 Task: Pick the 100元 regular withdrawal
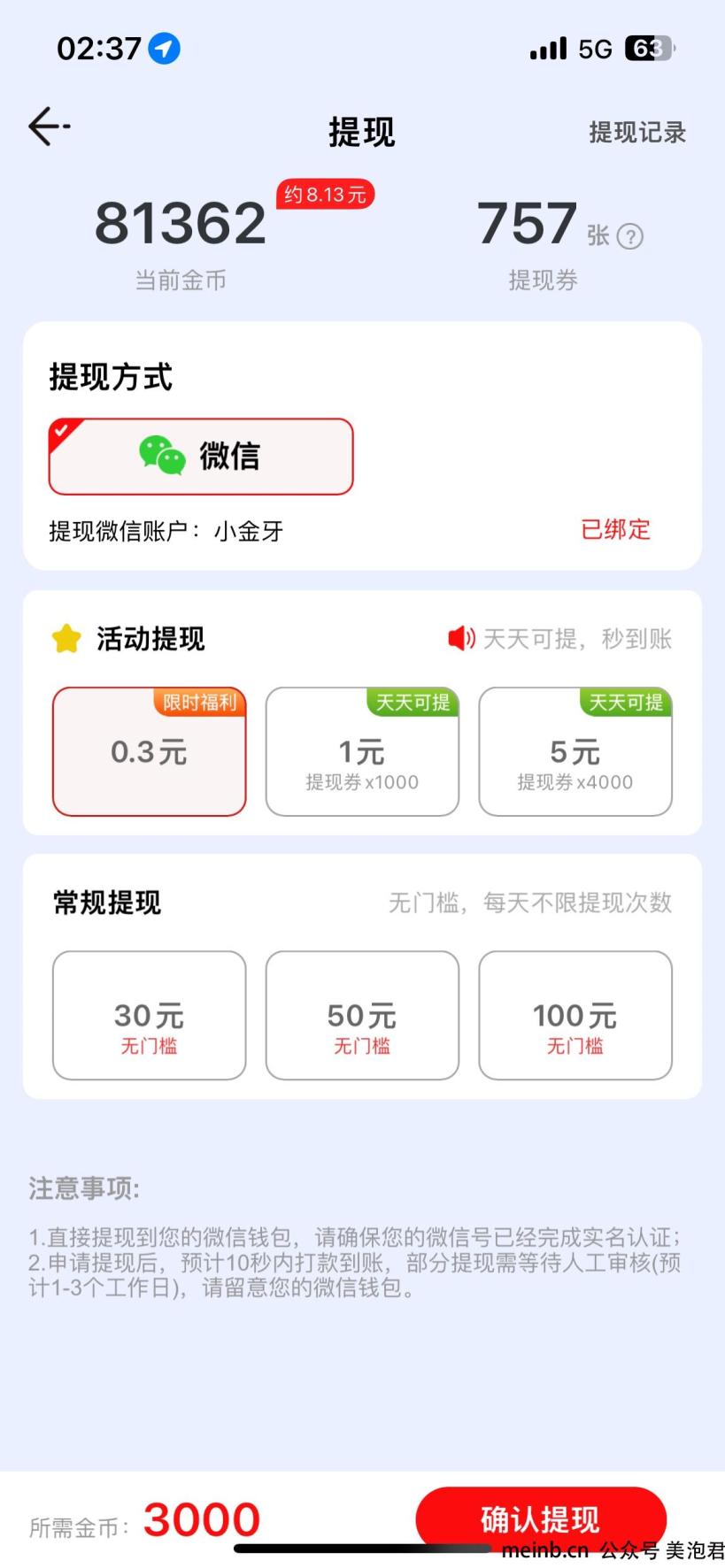(575, 1016)
